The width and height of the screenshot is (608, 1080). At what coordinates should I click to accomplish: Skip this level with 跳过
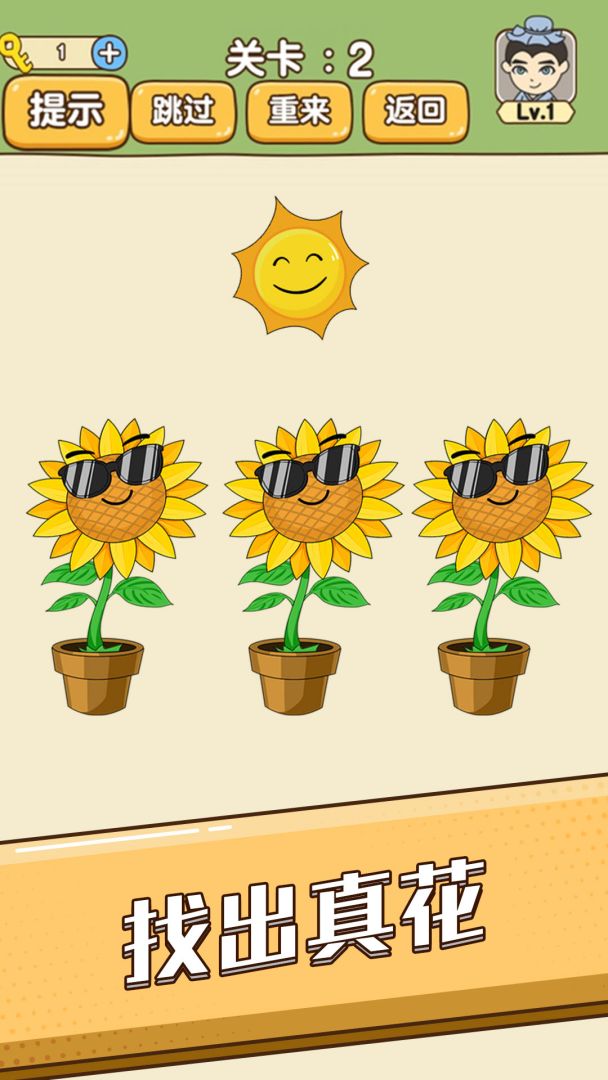coord(183,111)
